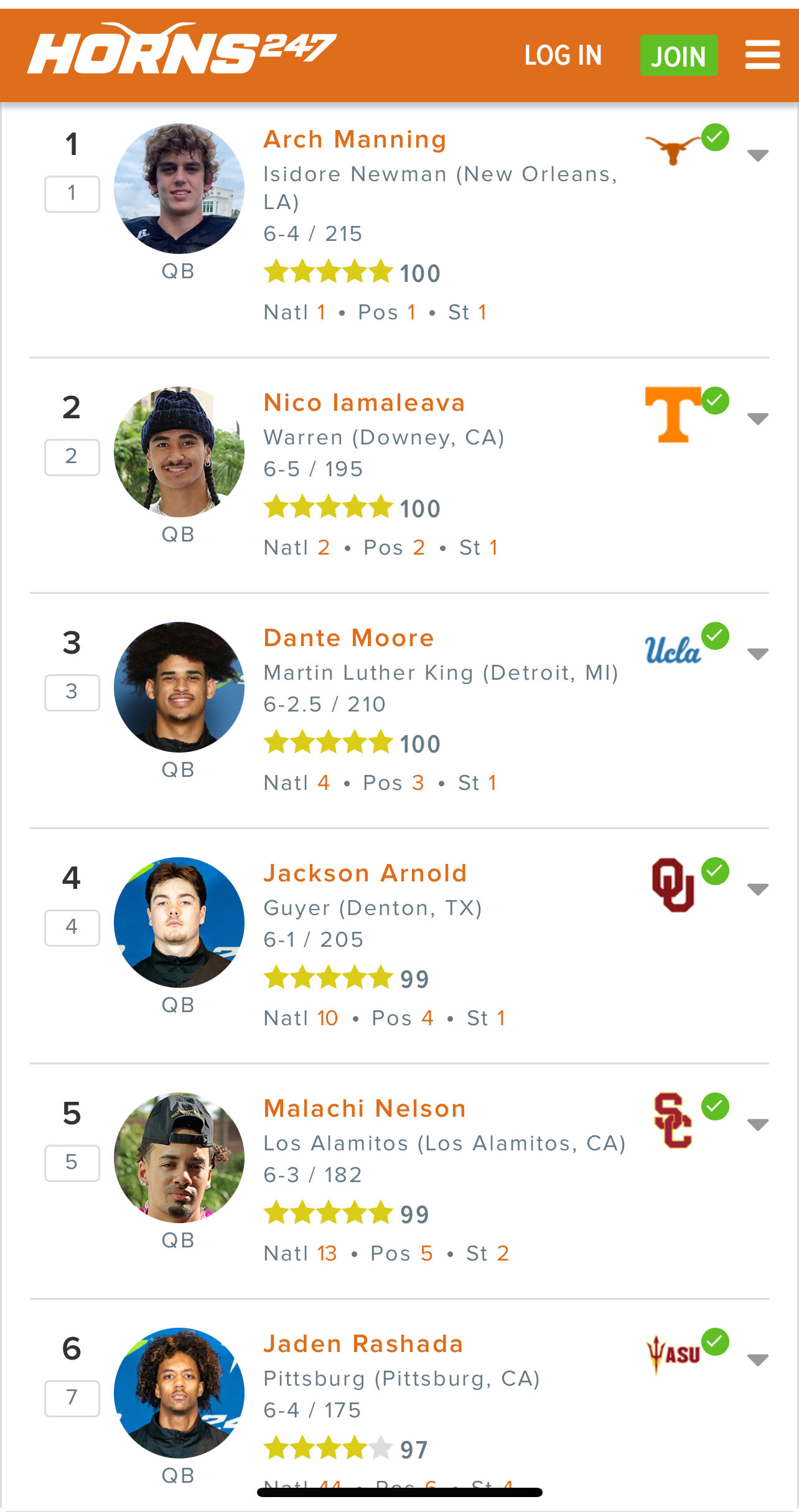Tap Arch Manning's player photo
This screenshot has width=799, height=1512.
pyautogui.click(x=179, y=189)
